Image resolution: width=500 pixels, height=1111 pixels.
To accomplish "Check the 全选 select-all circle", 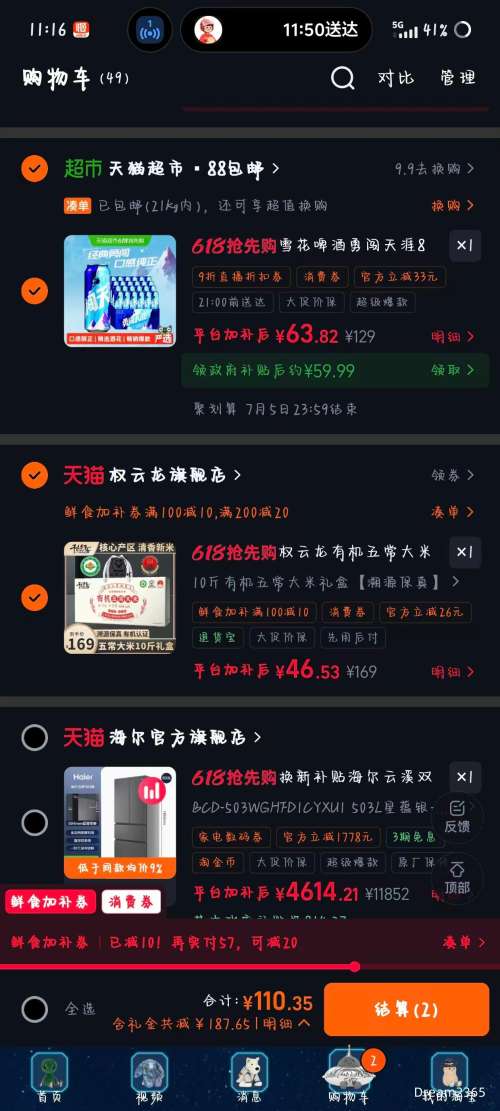I will click(x=35, y=1009).
